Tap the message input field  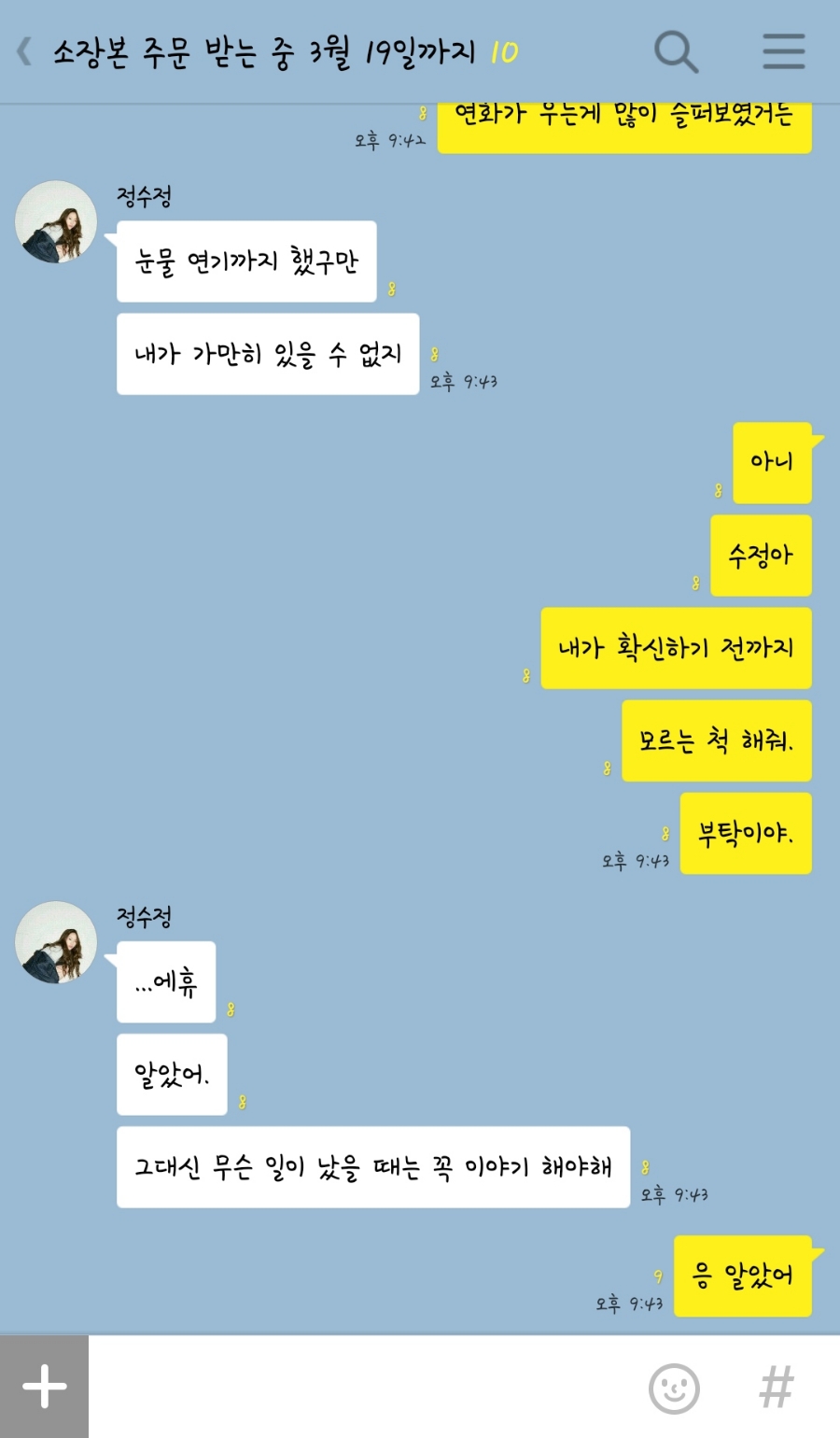tap(364, 1387)
